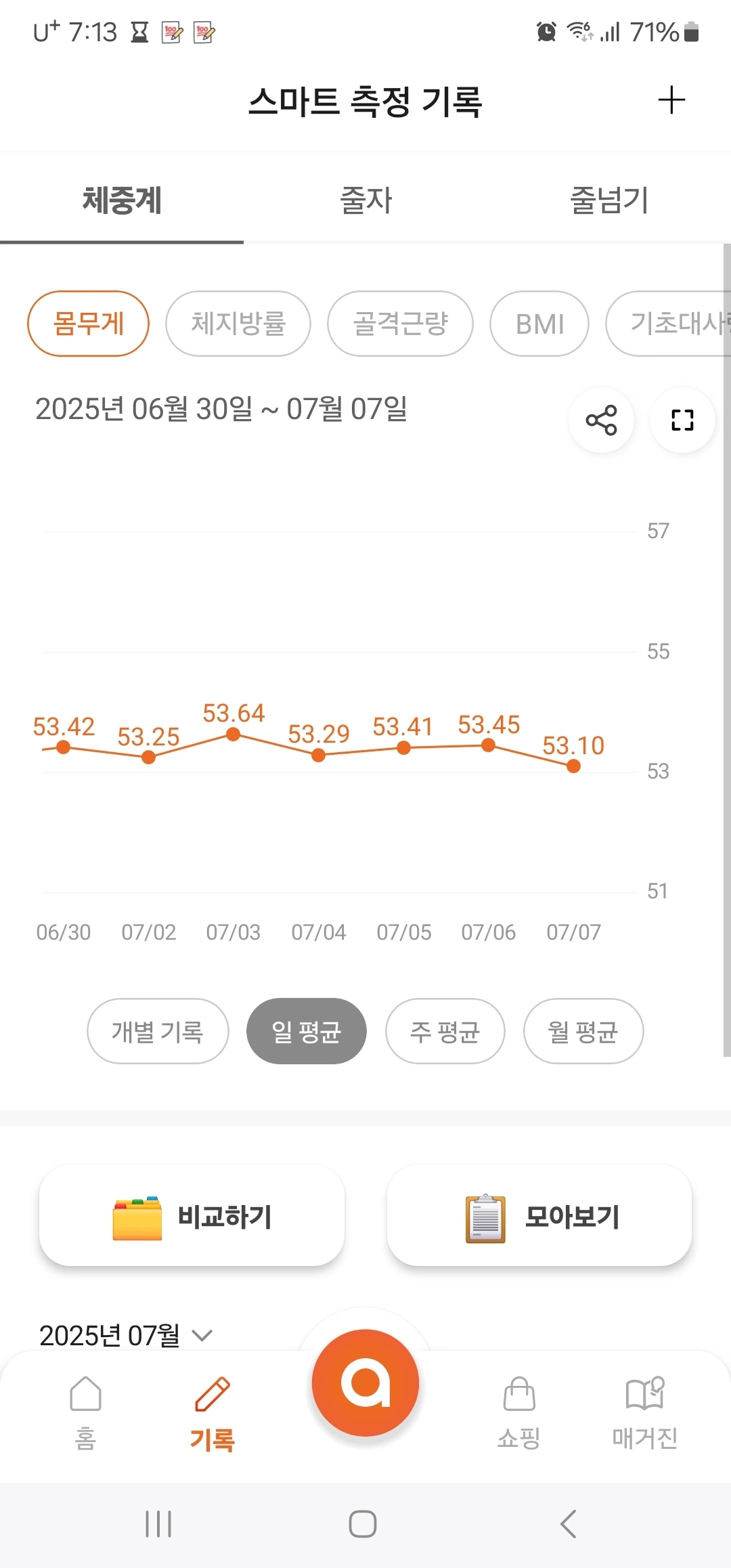
Task: Switch to the 줄자 tab
Action: click(365, 200)
